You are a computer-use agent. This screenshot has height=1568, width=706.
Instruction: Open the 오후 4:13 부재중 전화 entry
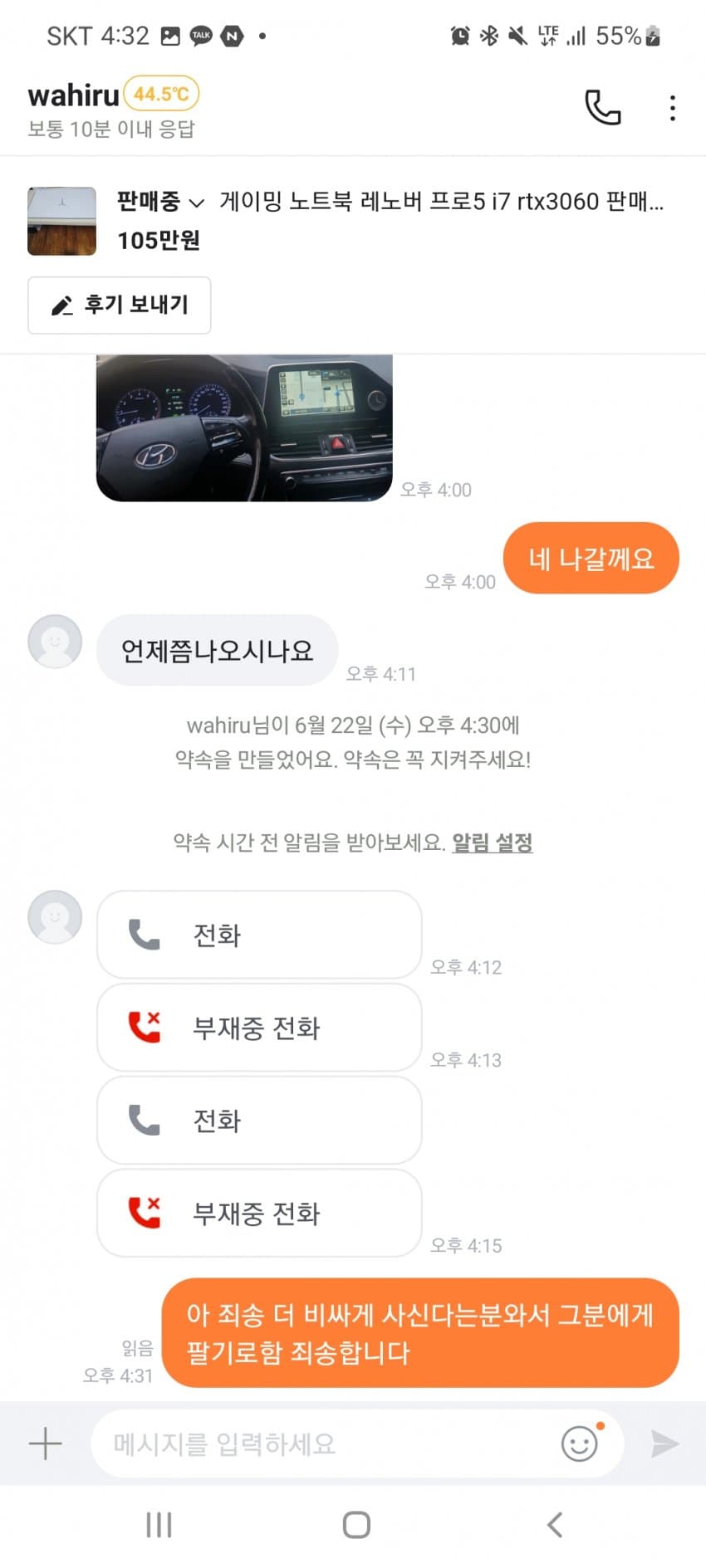[x=259, y=1028]
